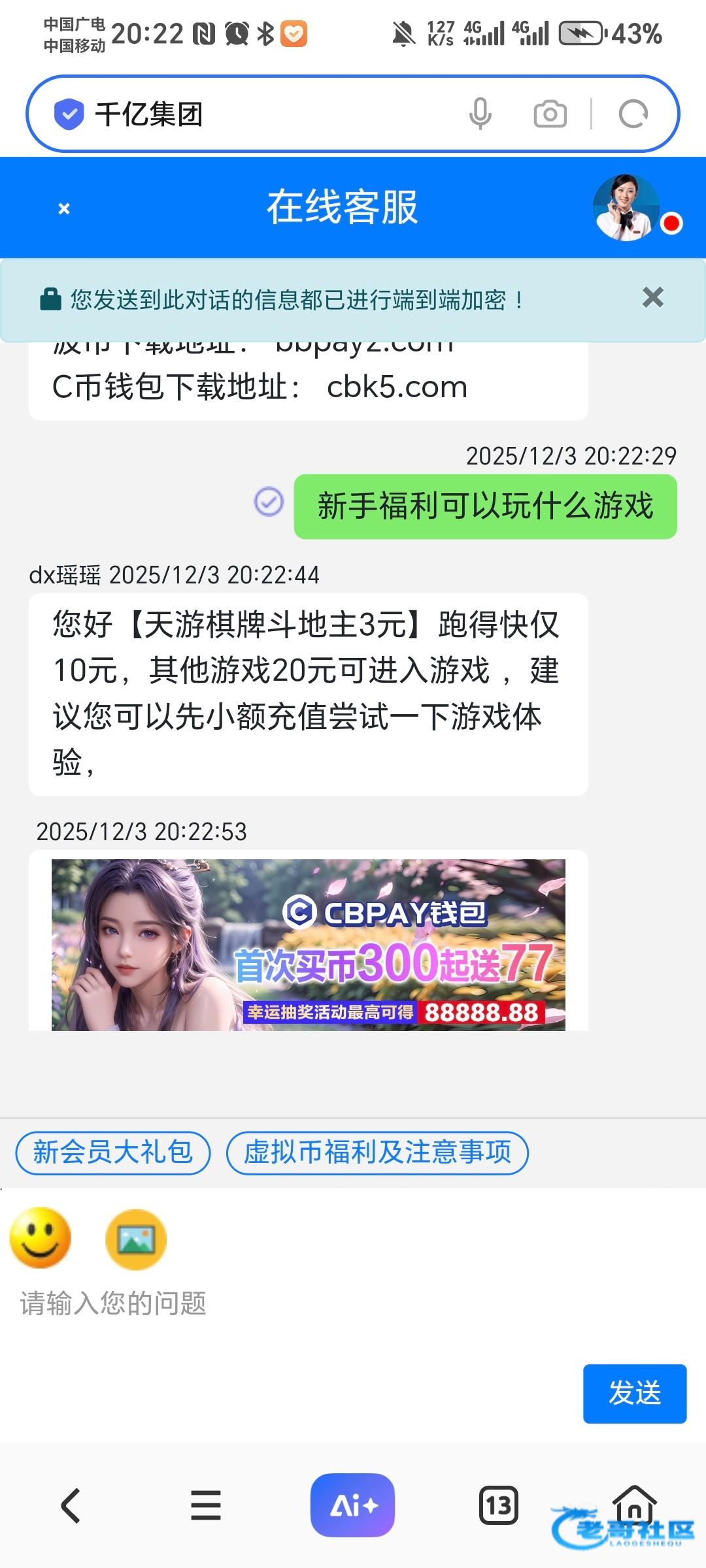Viewport: 706px width, 1568px height.
Task: Send the message with 发送 button
Action: pos(634,1394)
